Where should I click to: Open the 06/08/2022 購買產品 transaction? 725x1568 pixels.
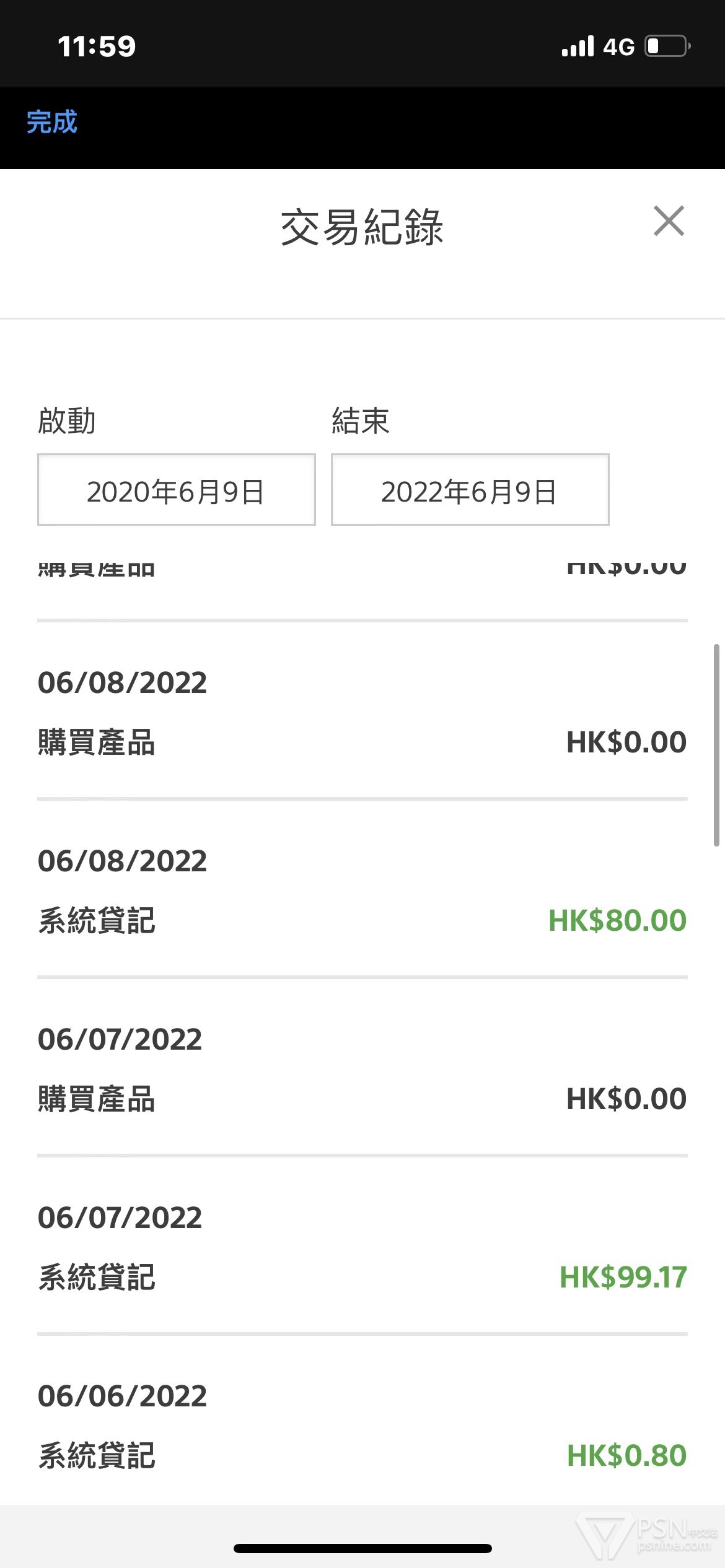(362, 711)
